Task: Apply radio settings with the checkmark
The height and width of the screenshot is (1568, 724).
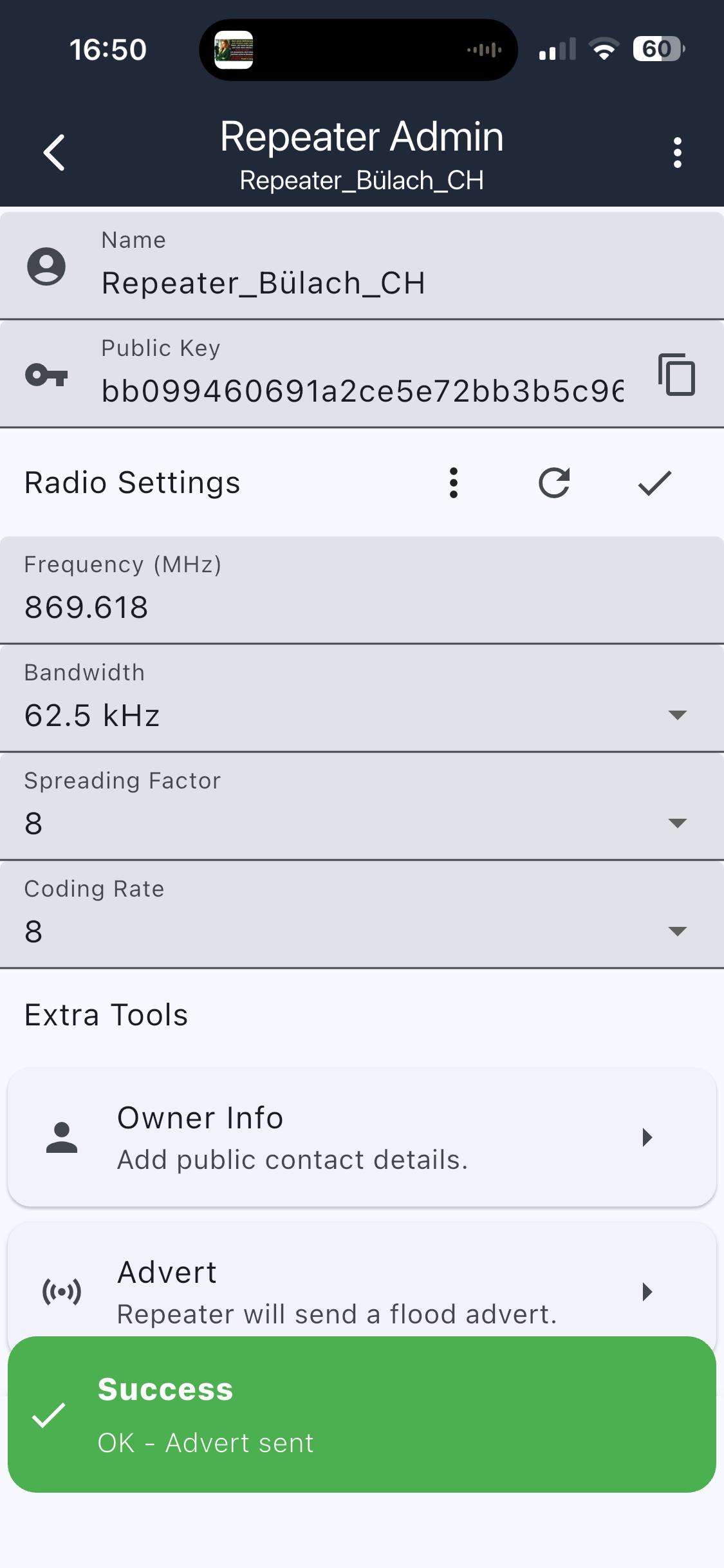Action: (654, 483)
